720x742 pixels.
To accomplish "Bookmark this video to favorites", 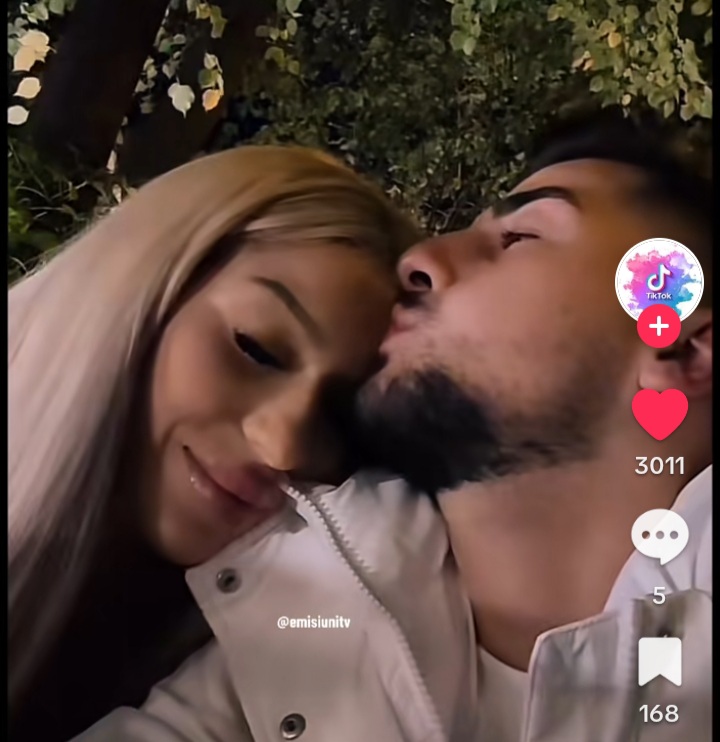I will [660, 662].
